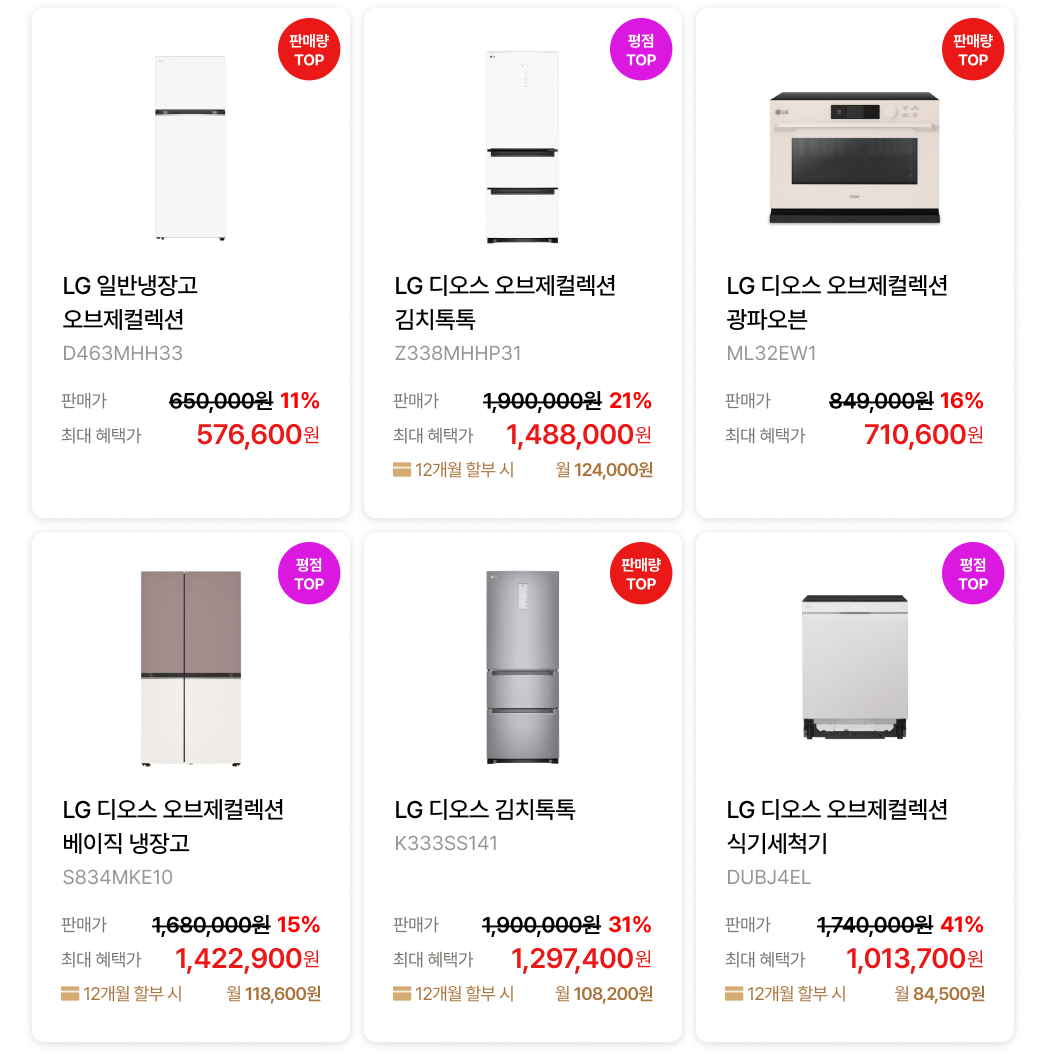The height and width of the screenshot is (1054, 1046).
Task: View the 김치톡톡 Z338MHHP31 product card
Action: point(522,262)
